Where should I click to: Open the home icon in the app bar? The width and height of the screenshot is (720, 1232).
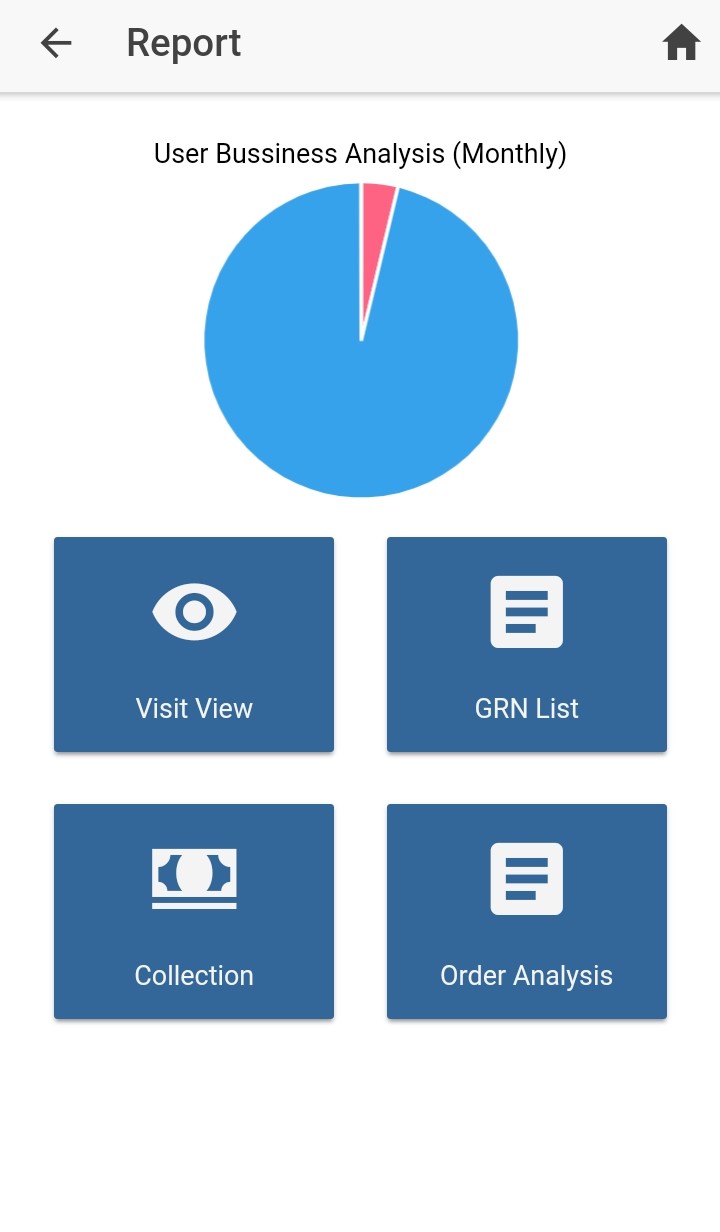click(681, 43)
